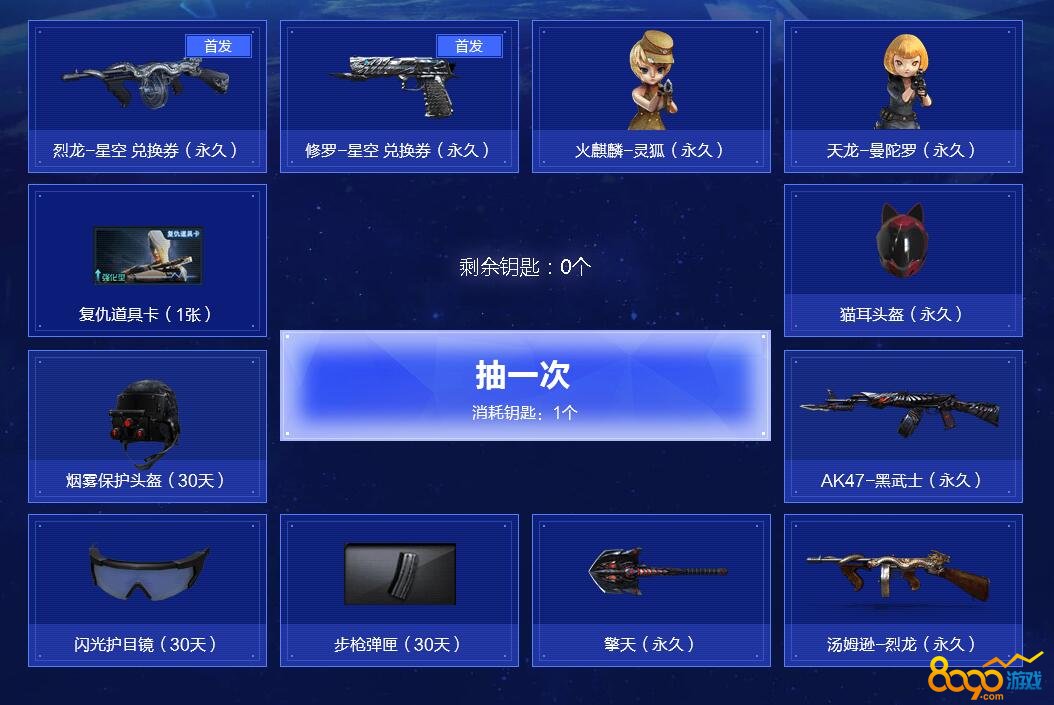Tap the 抽一次 draw button
The width and height of the screenshot is (1054, 705).
(x=525, y=386)
